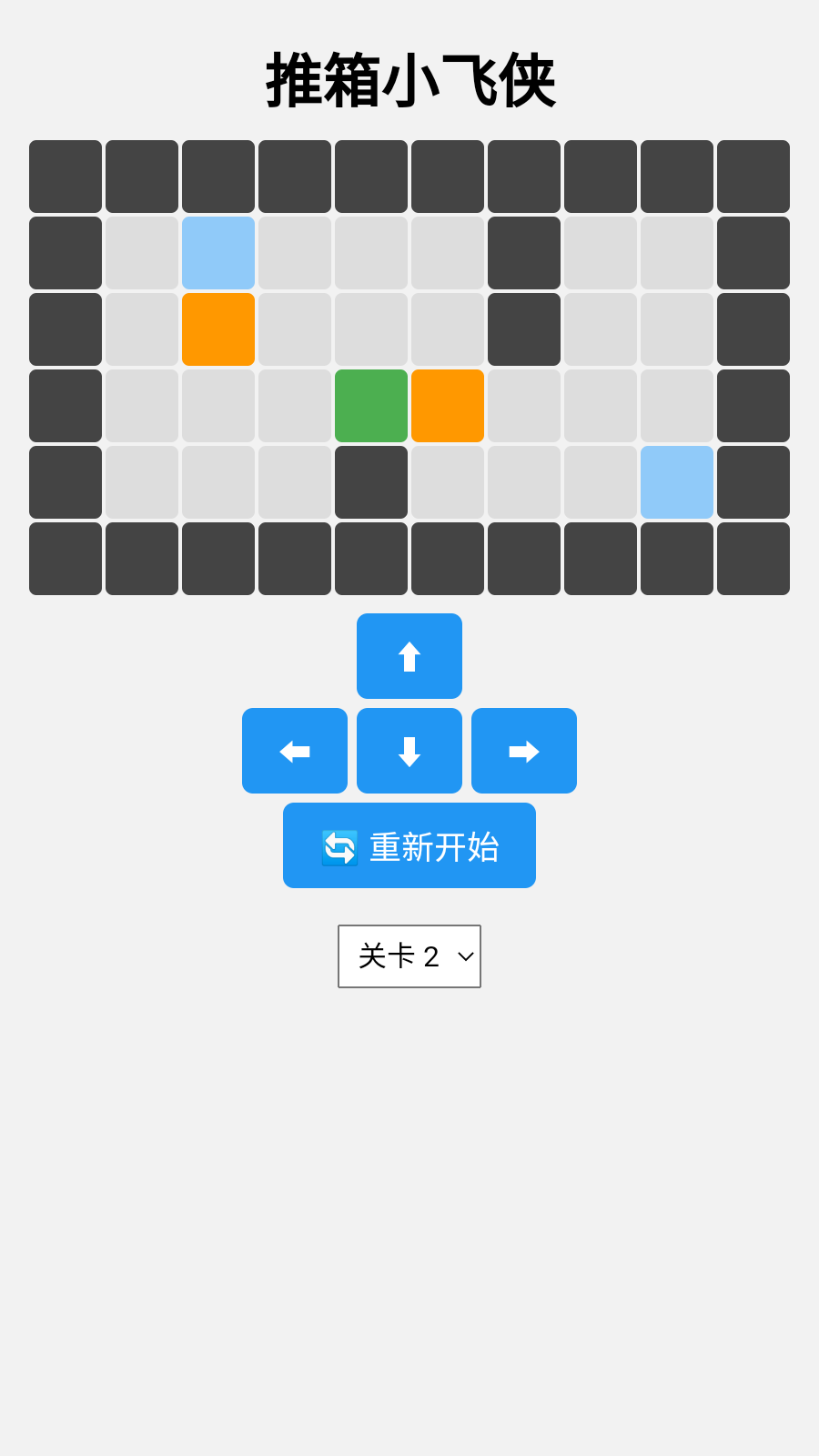Move the player left with the left arrow

click(x=295, y=751)
